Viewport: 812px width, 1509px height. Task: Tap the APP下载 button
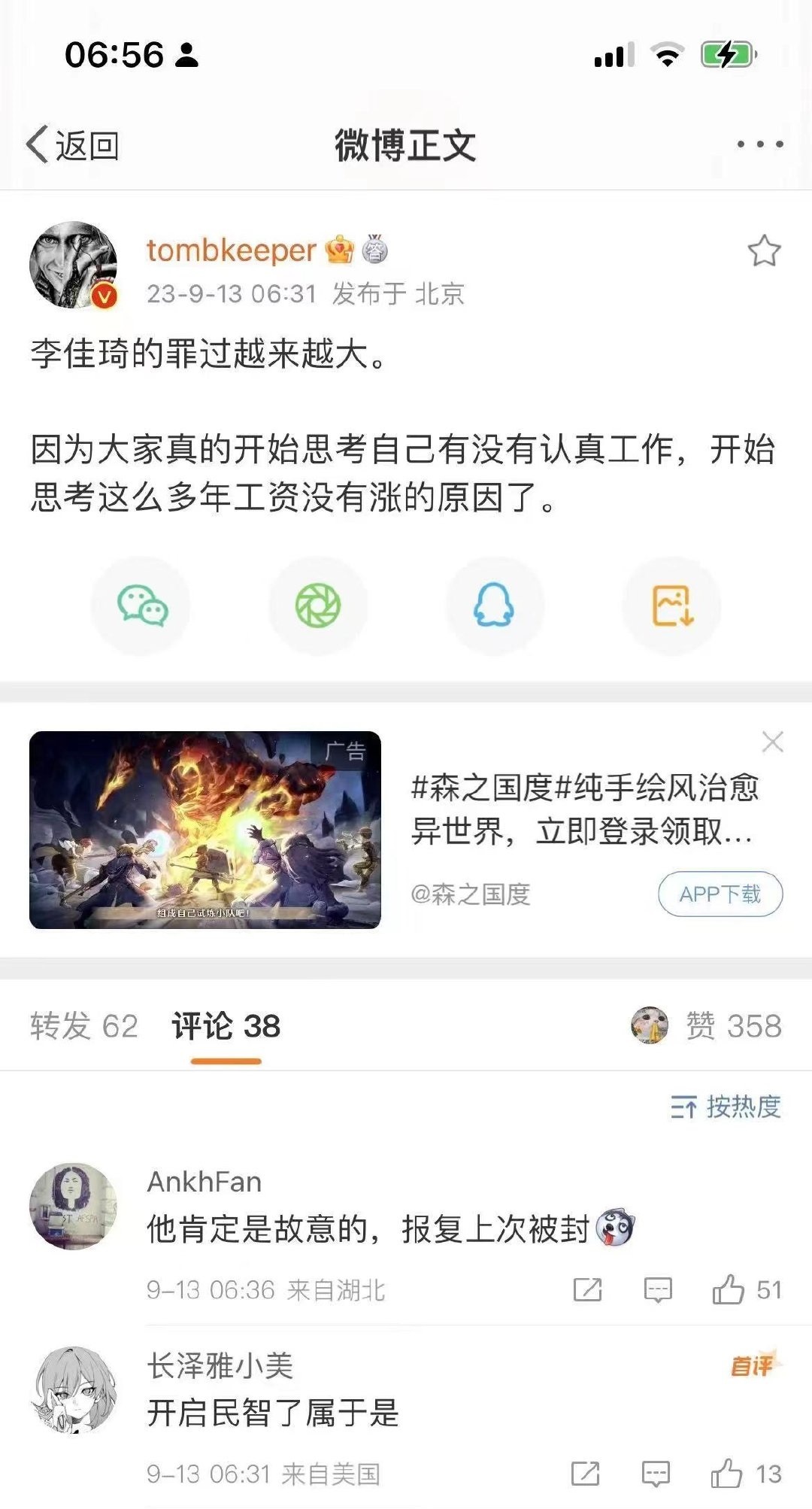tap(720, 894)
